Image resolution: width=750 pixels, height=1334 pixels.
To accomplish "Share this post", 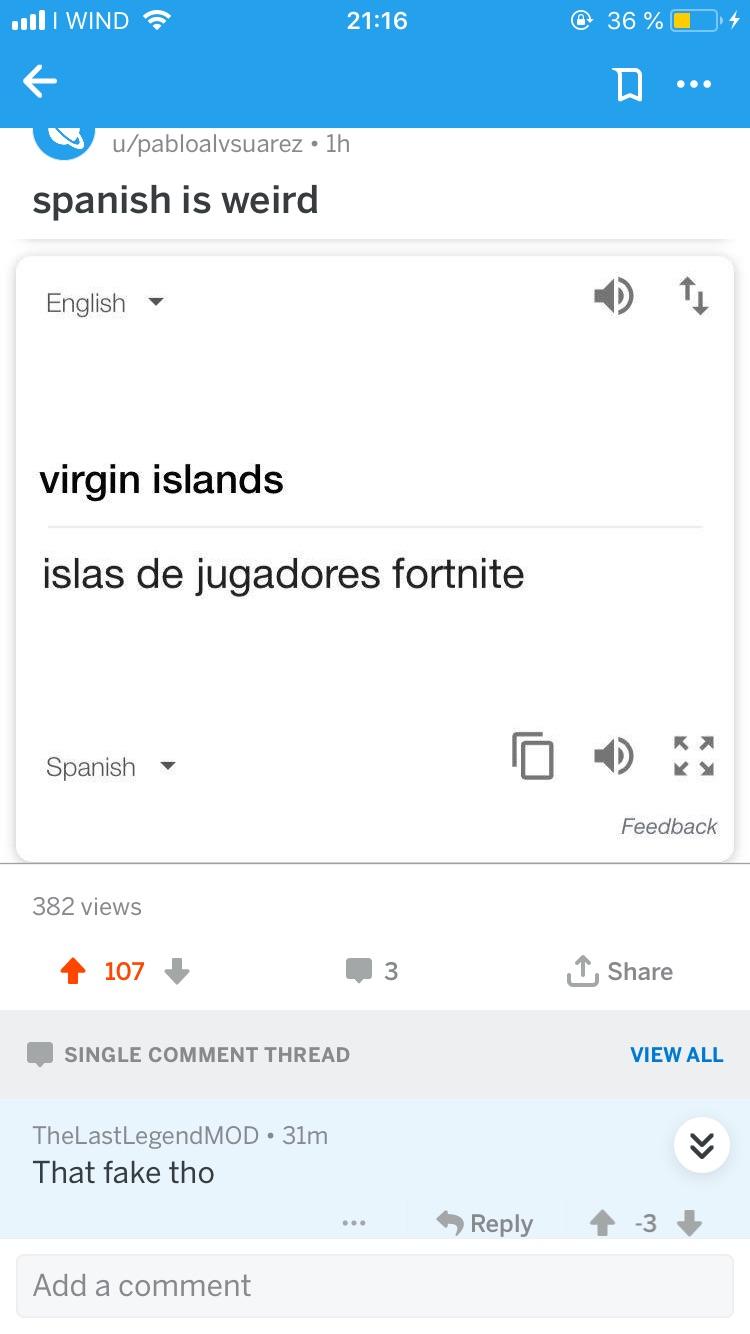I will click(x=620, y=971).
